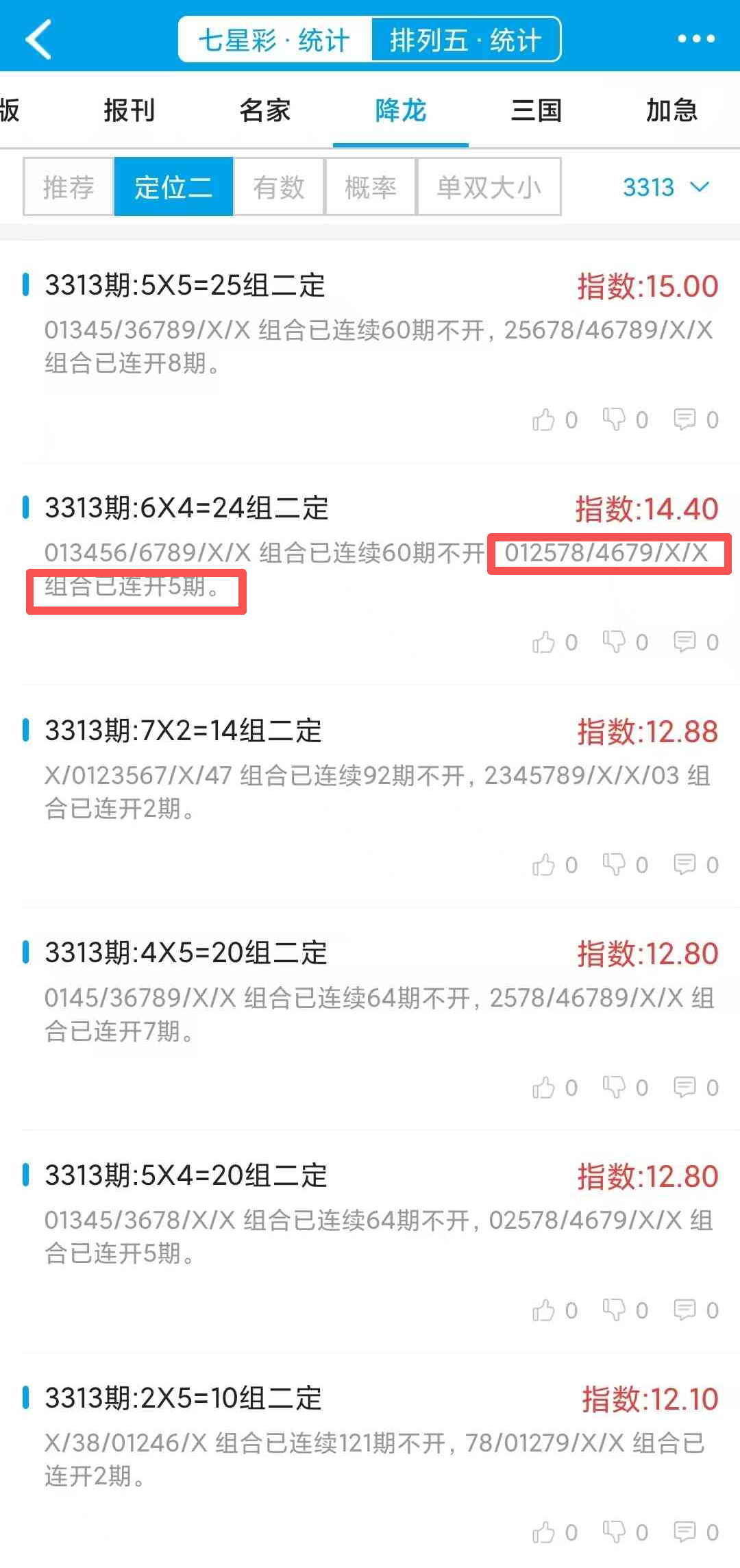Expand the issue number chevron next to 3313

tap(700, 187)
